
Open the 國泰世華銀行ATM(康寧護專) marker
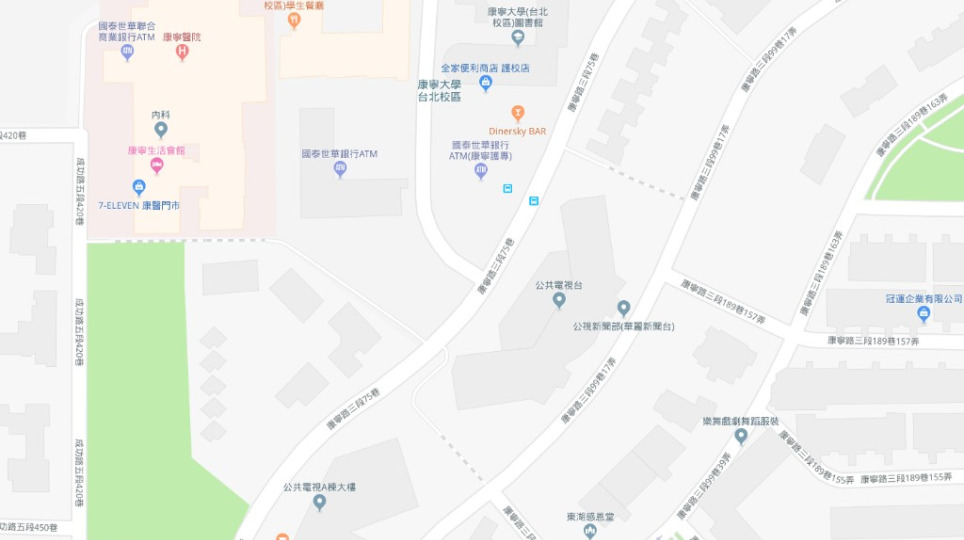481,171
